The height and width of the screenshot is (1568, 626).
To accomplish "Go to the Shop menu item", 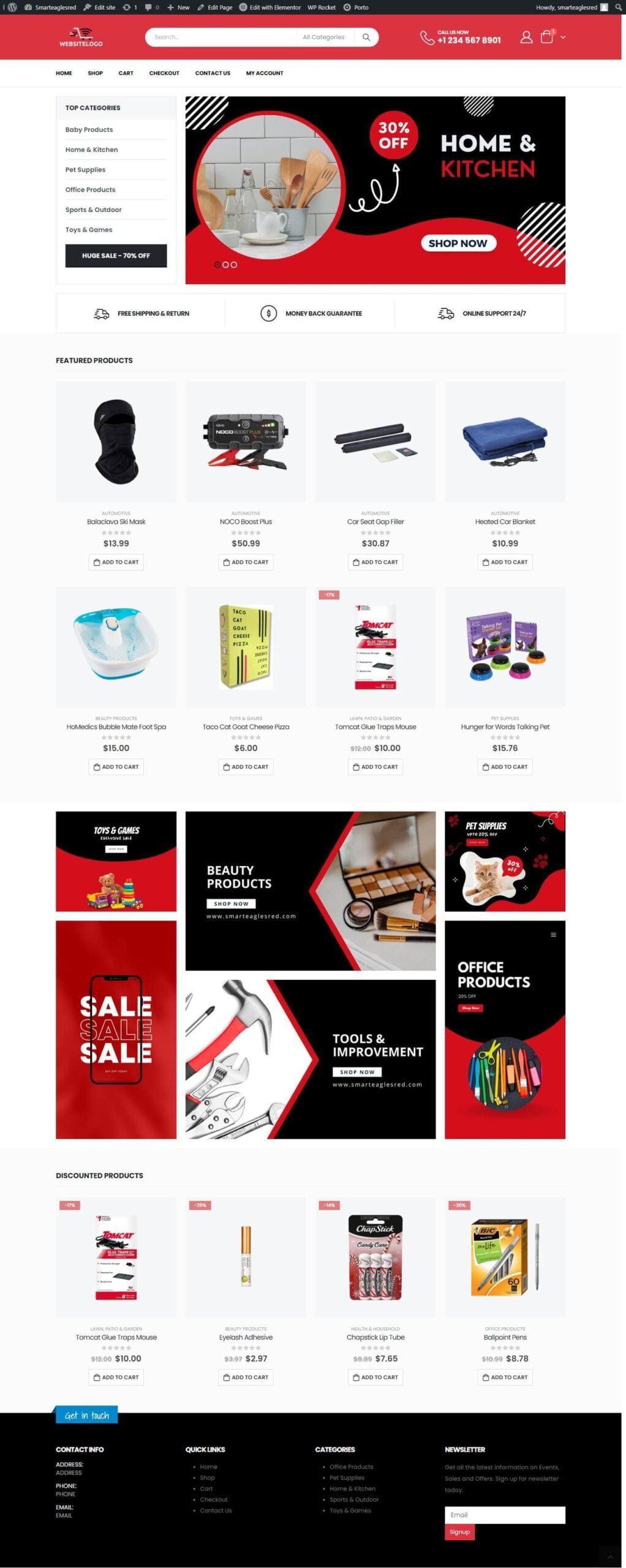I will [95, 73].
